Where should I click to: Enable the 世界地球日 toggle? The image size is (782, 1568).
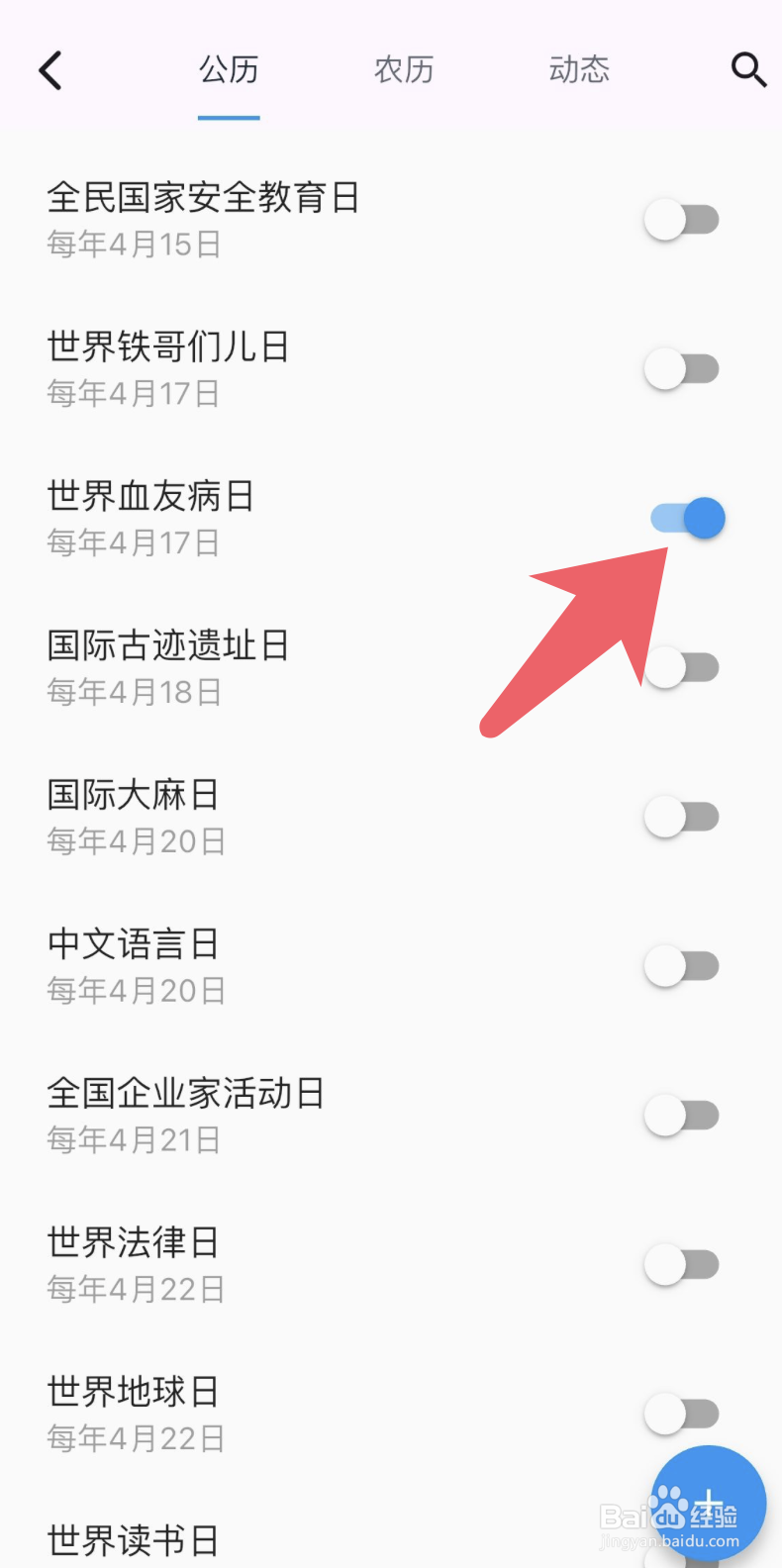pos(681,1414)
